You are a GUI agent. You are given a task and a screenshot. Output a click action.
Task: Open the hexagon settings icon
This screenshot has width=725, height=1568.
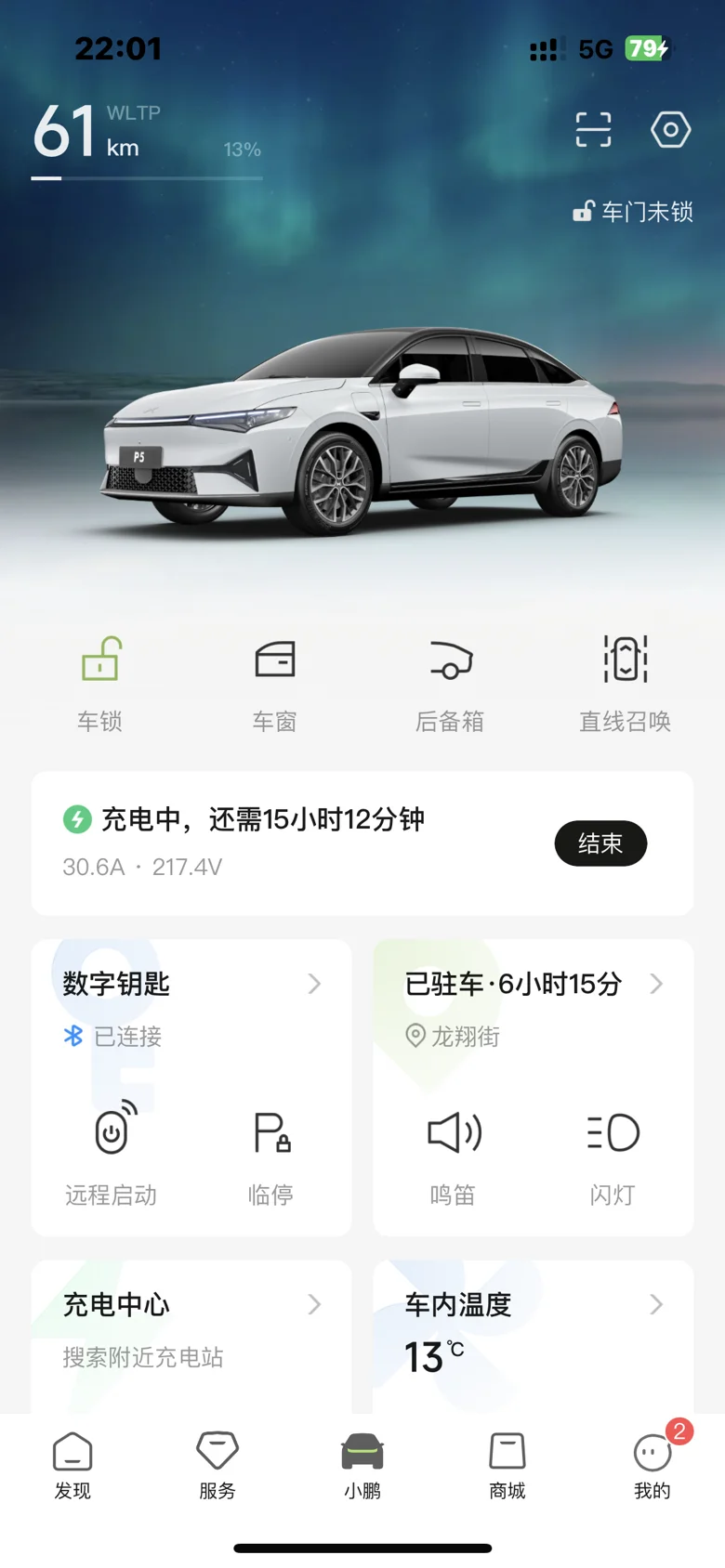670,130
